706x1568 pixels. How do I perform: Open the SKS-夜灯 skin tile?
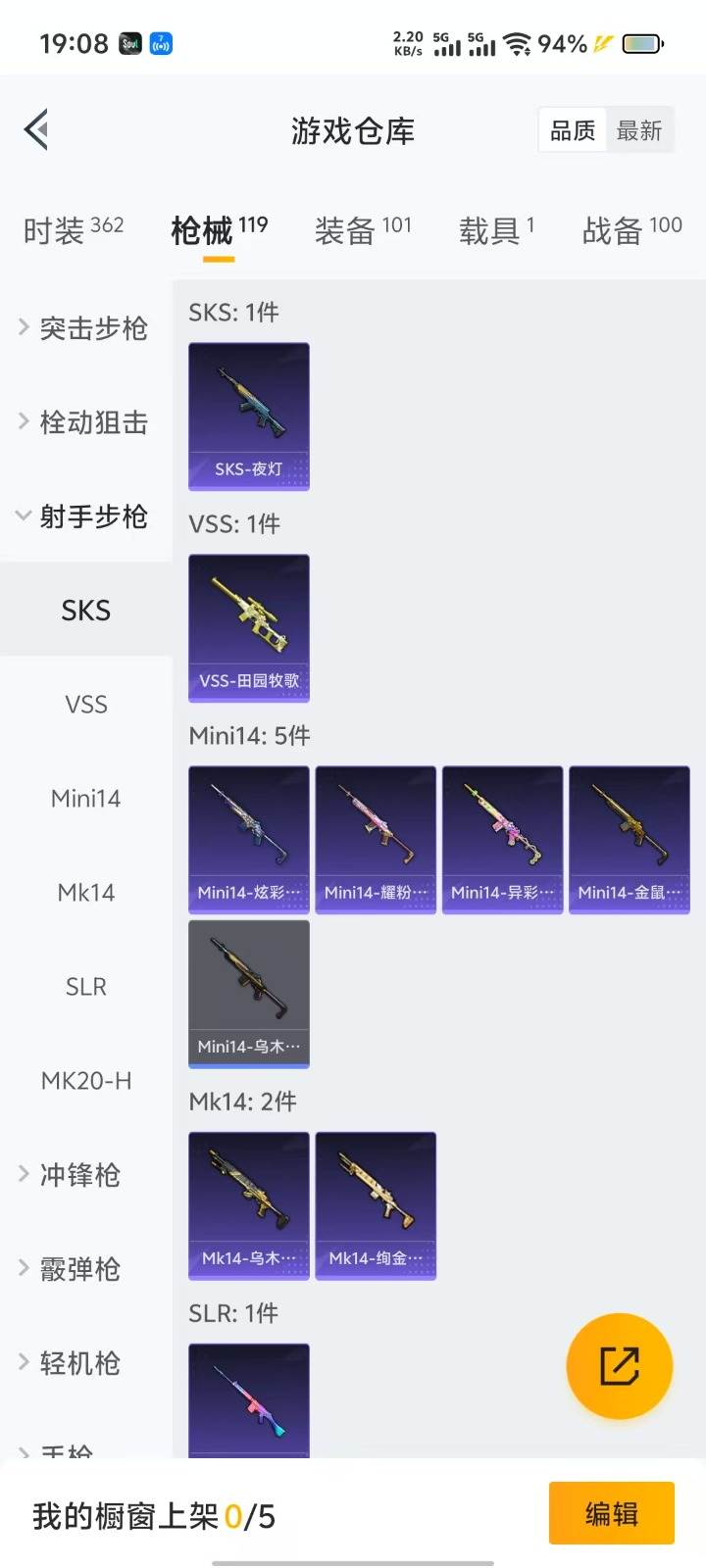(x=249, y=416)
